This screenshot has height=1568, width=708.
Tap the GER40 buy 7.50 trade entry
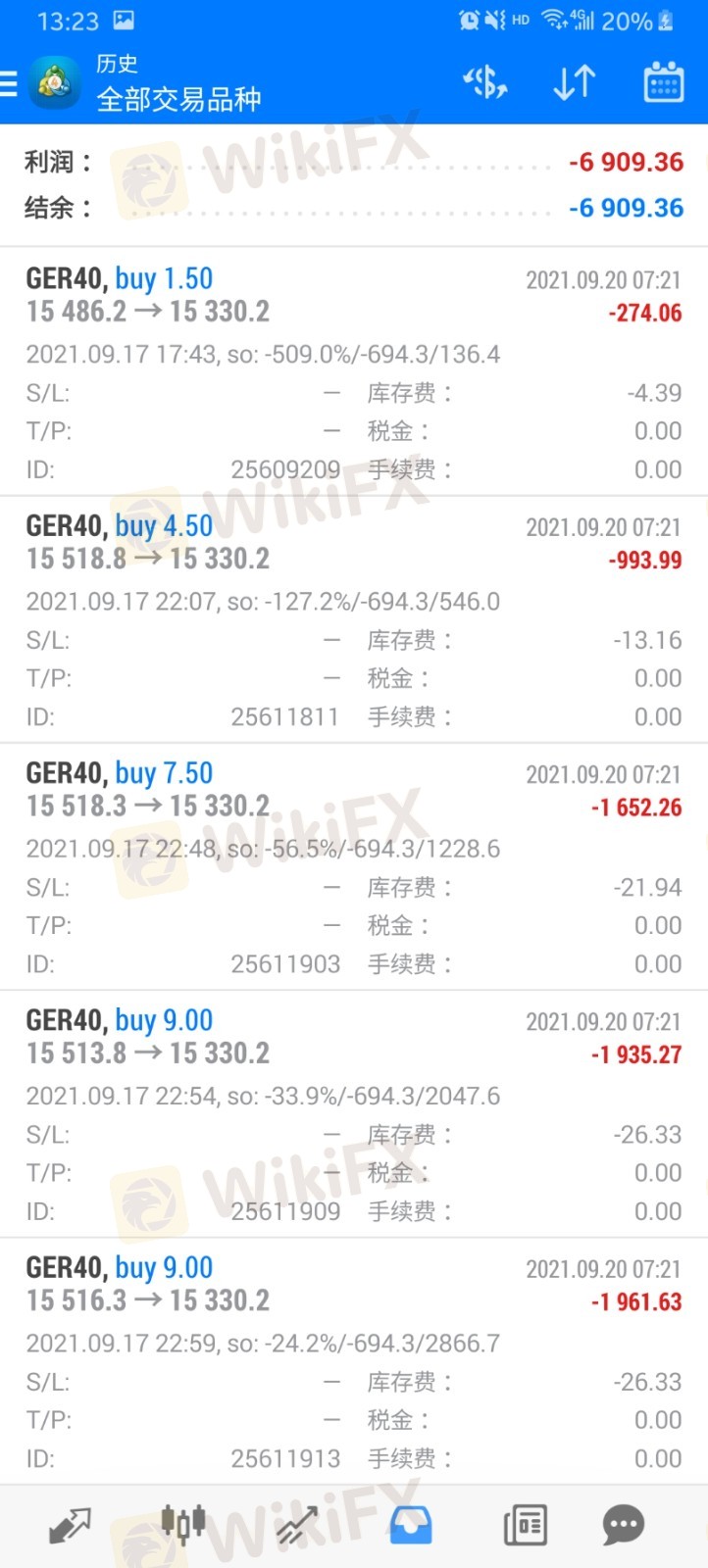(x=353, y=790)
